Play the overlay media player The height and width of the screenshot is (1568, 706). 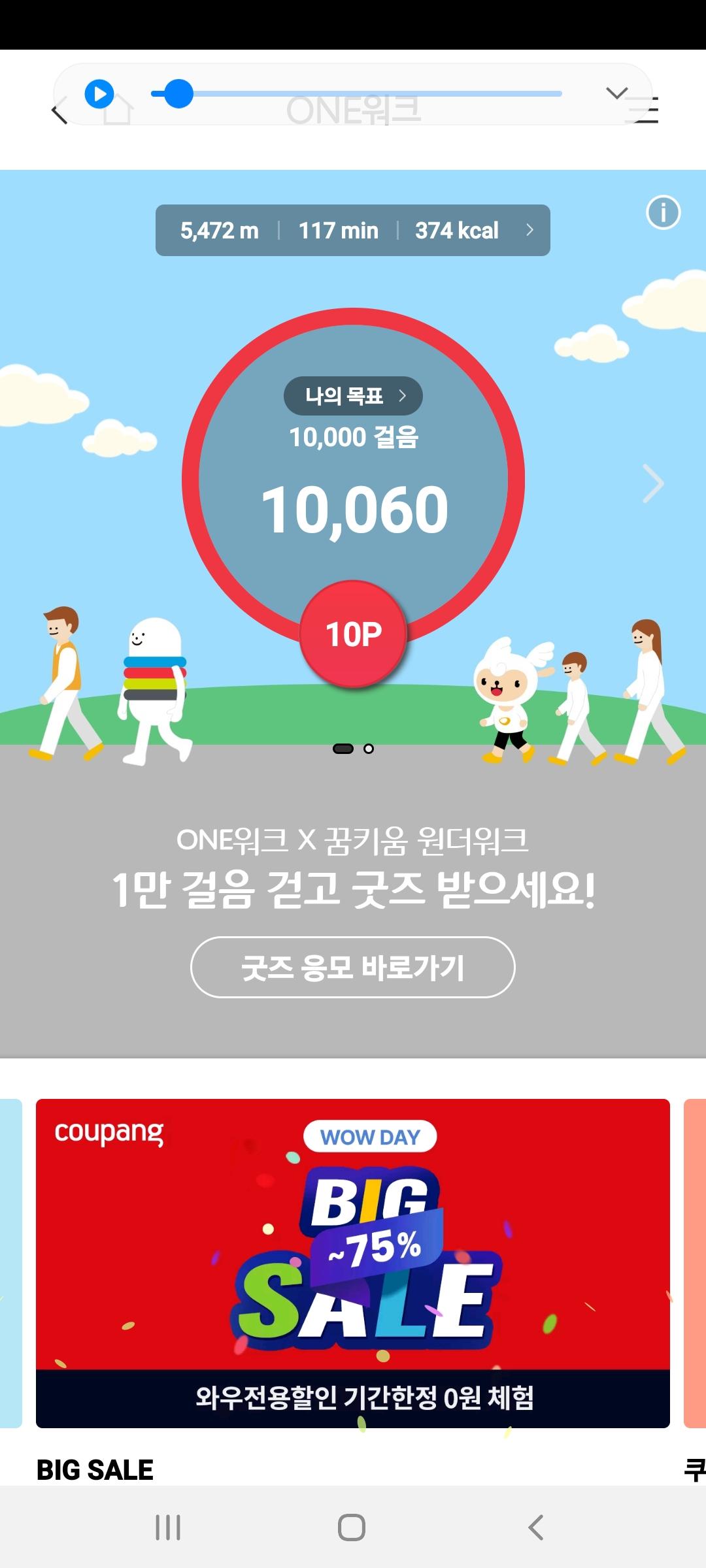click(99, 94)
